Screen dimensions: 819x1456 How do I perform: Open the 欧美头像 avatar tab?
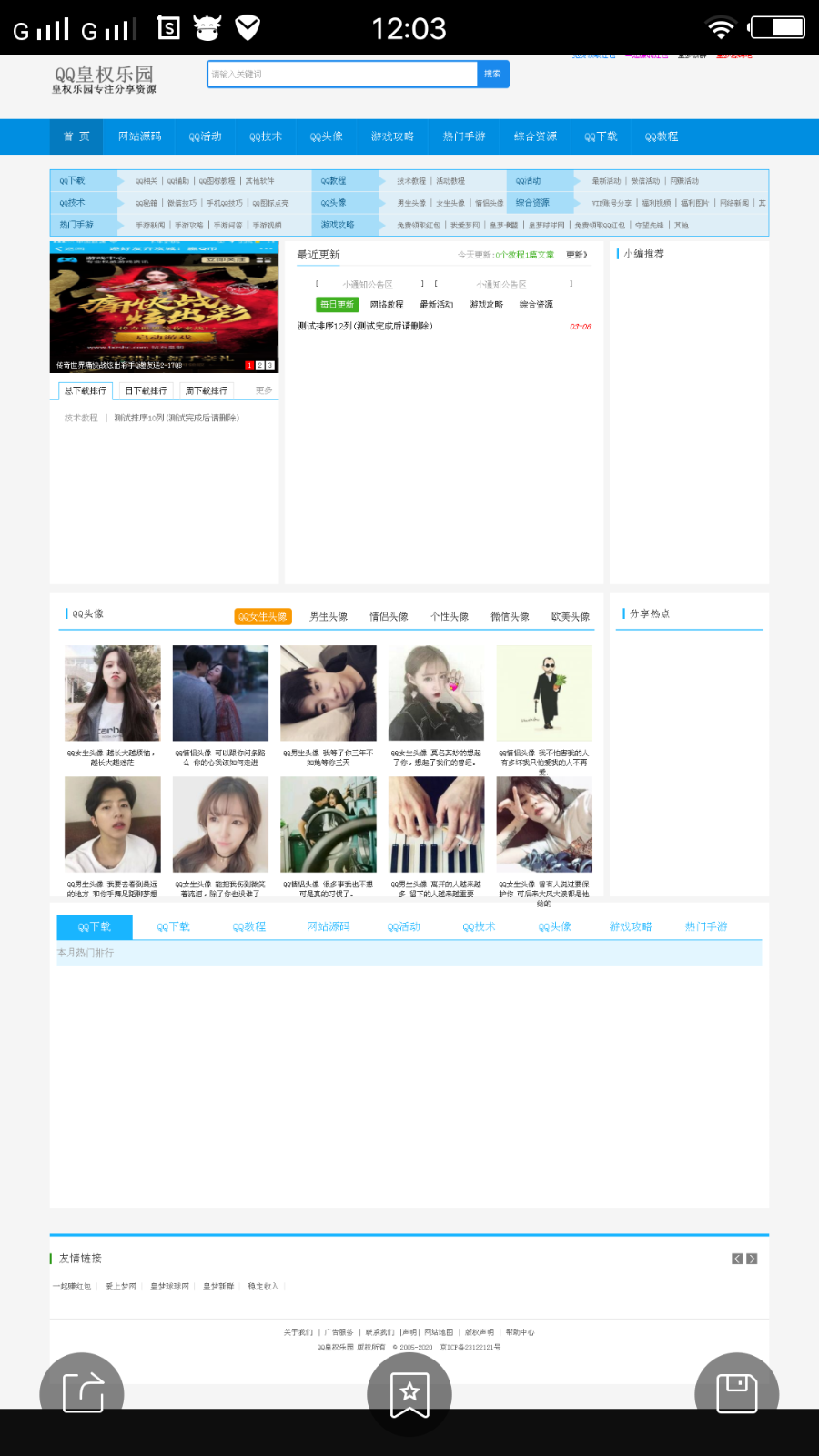(x=571, y=616)
